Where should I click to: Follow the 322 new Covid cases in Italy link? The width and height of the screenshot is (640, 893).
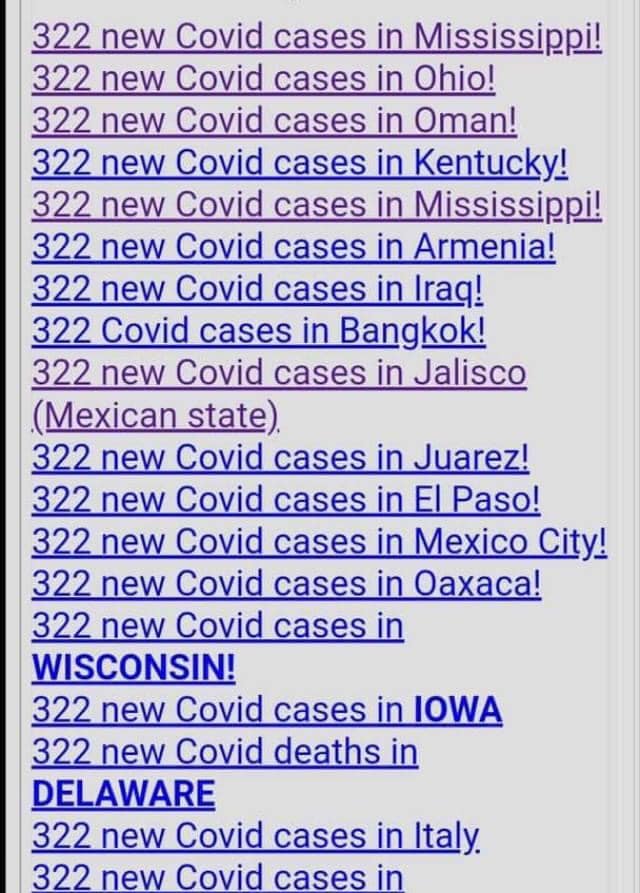pyautogui.click(x=256, y=836)
